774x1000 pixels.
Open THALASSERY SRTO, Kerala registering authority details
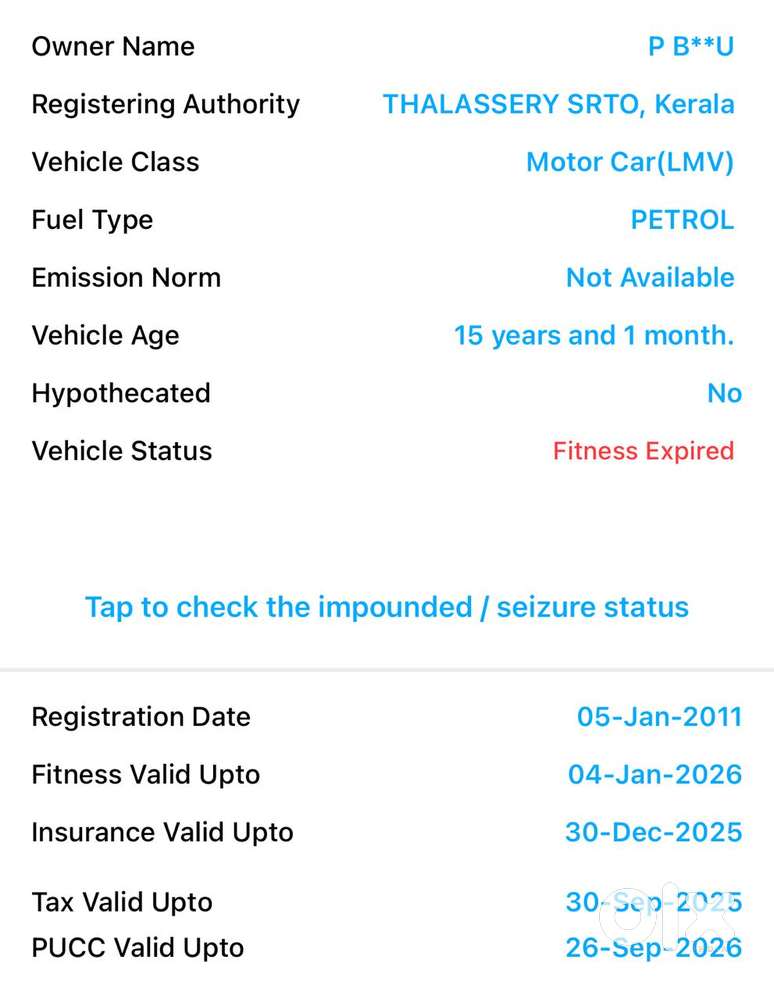point(559,104)
